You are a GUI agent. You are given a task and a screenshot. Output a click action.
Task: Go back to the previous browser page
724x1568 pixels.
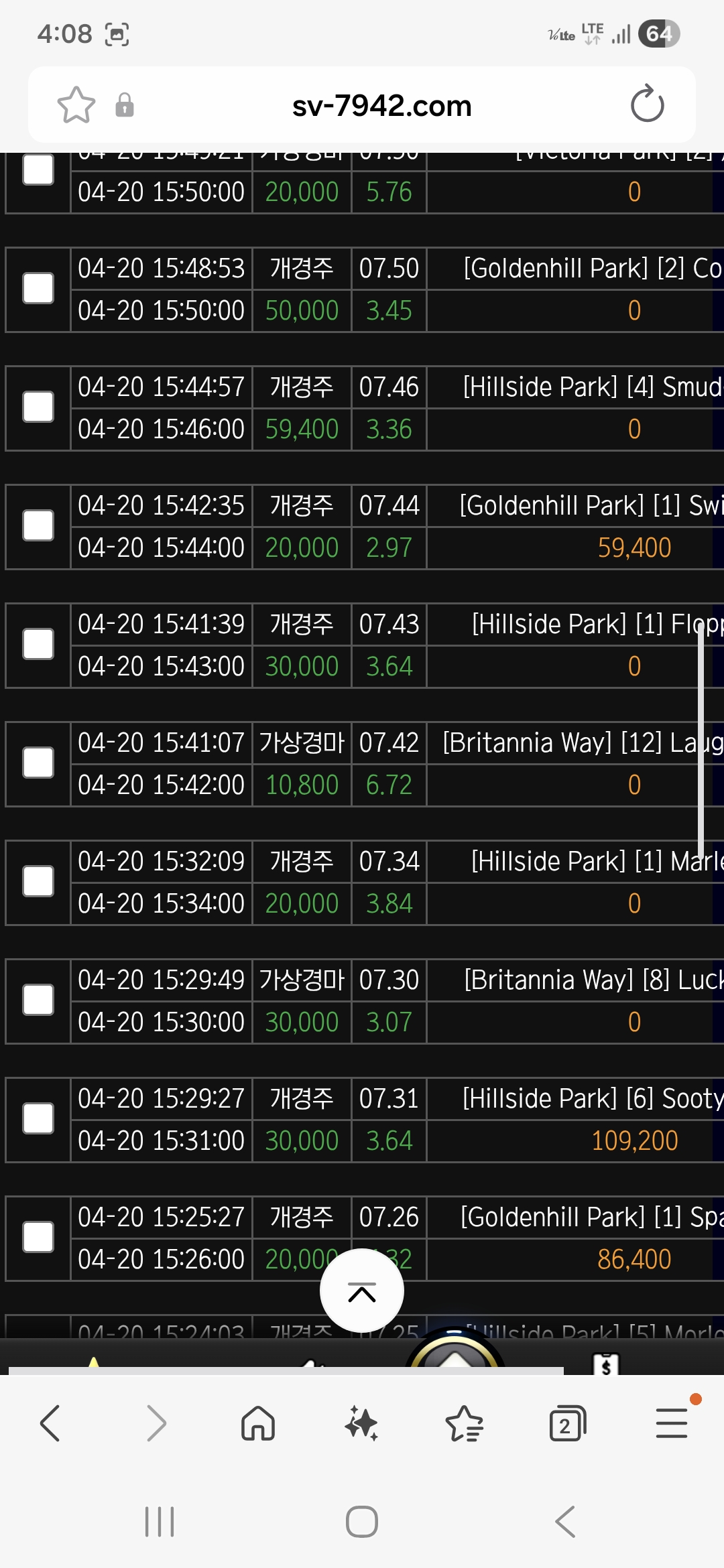tap(50, 1423)
